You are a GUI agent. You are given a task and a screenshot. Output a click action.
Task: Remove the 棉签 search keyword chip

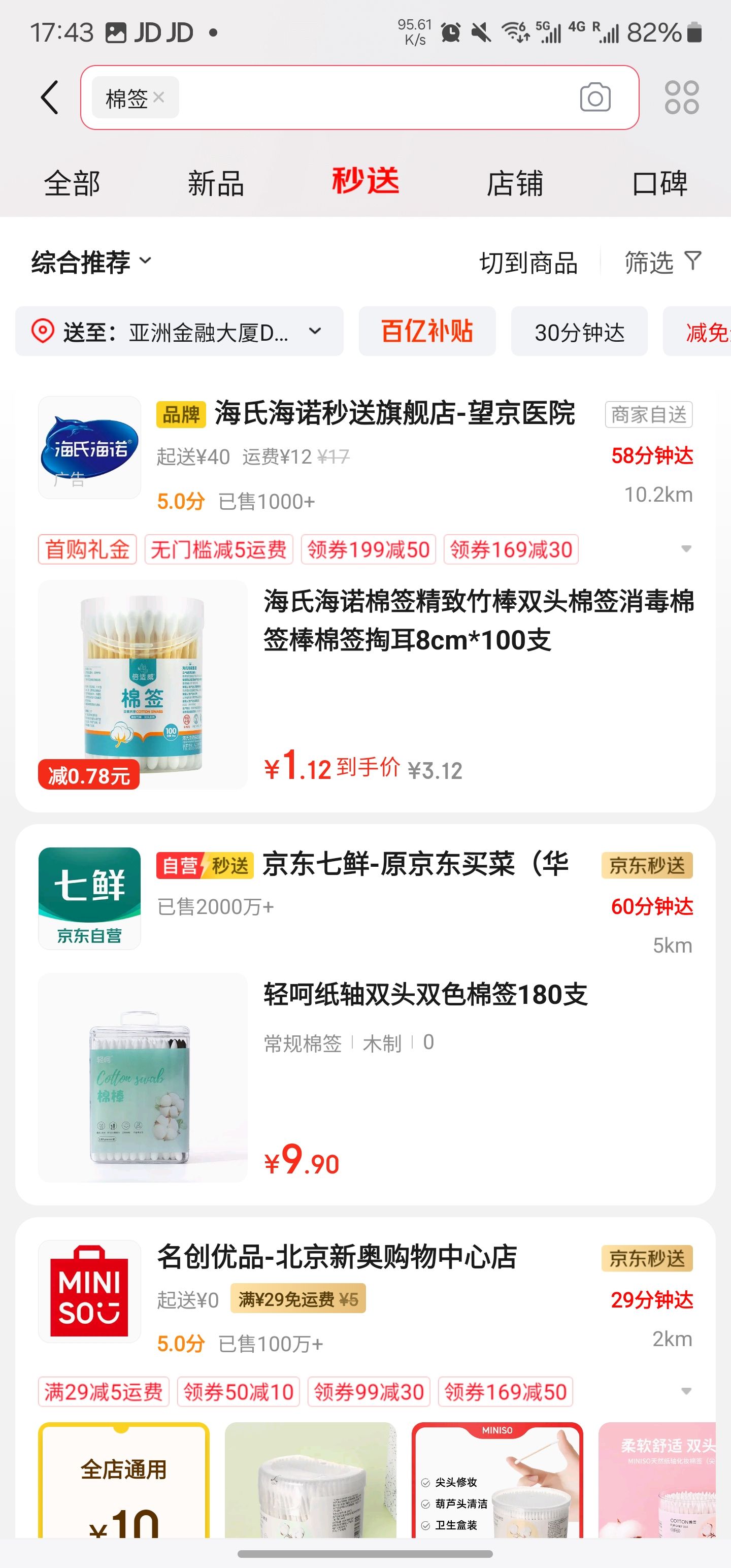pos(159,97)
